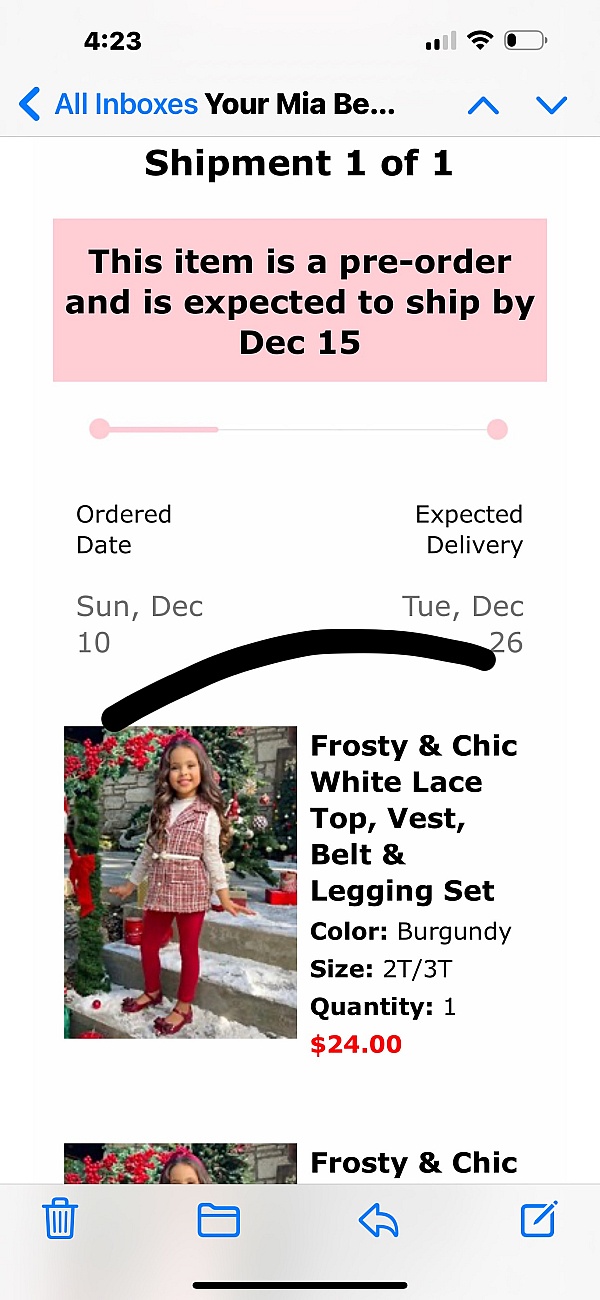Open the Burgundy 2T/3T product image

tap(180, 882)
